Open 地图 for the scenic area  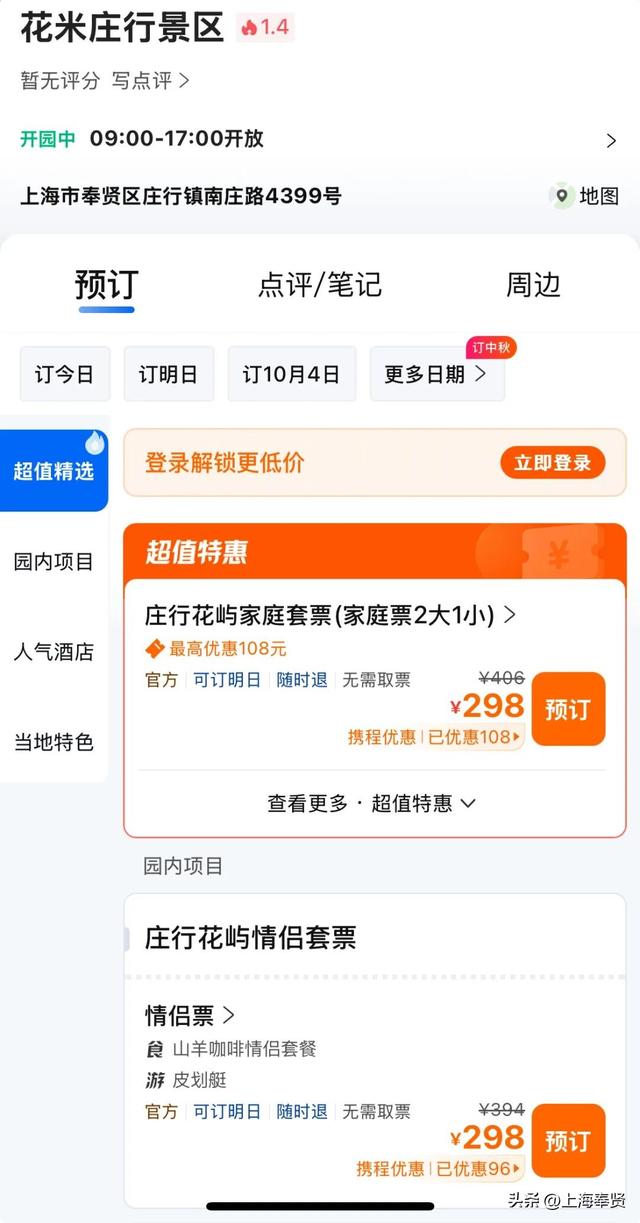click(x=586, y=196)
